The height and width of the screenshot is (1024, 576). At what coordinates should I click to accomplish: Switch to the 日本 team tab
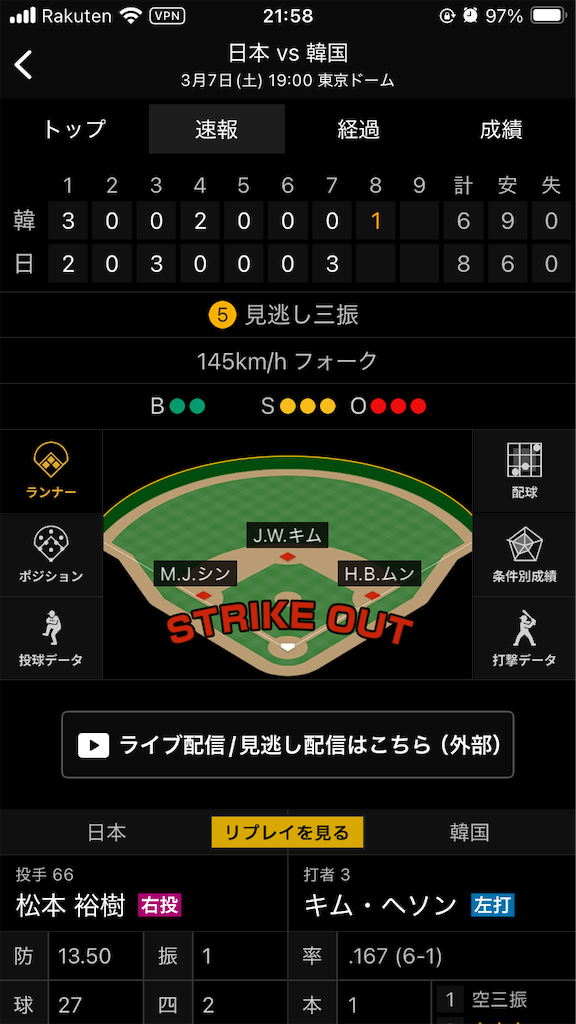coord(106,832)
